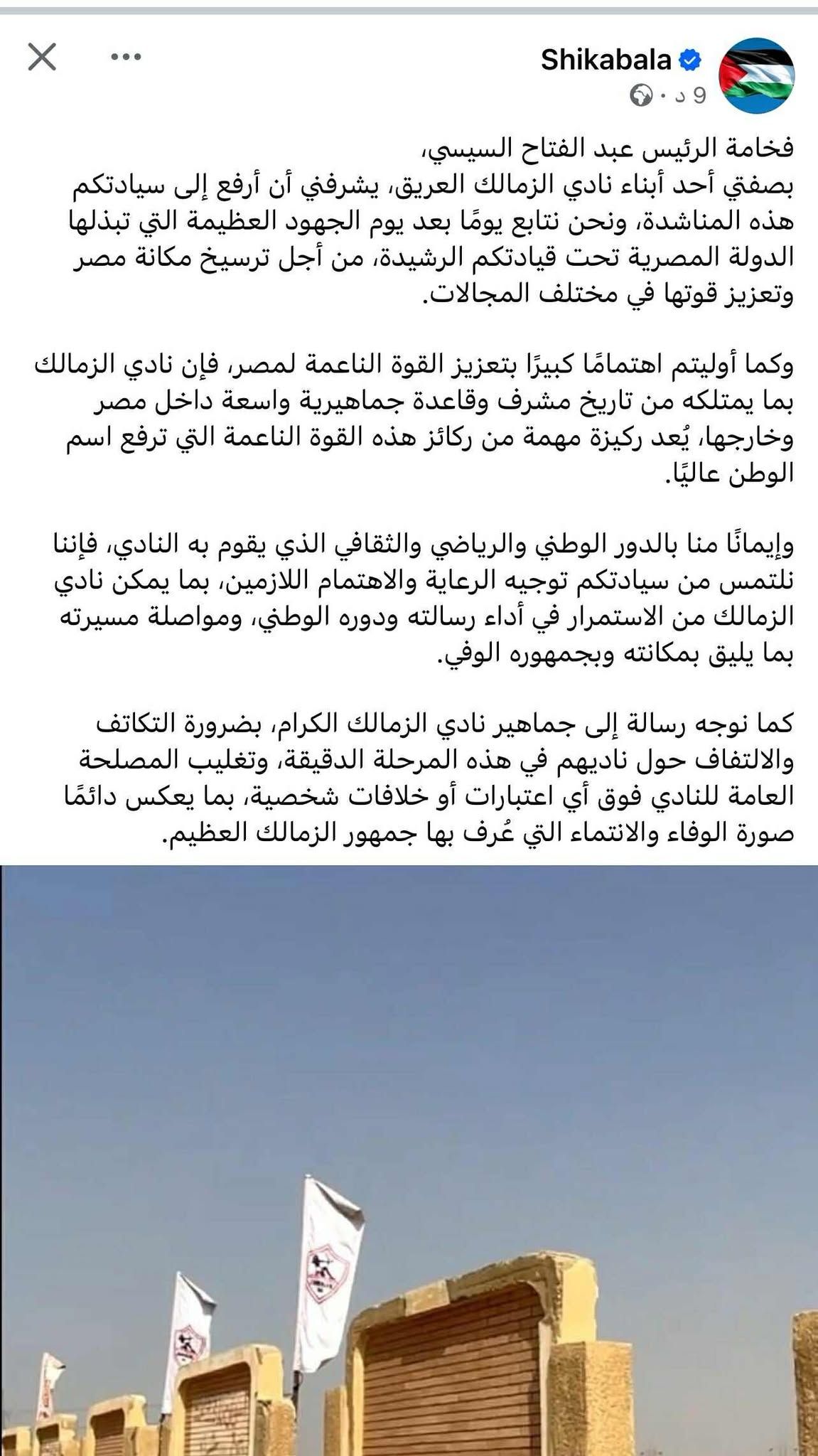Screen dimensions: 818x1456
Task: Open Shikabala's Palestine-flag profile picture
Action: coord(758,73)
